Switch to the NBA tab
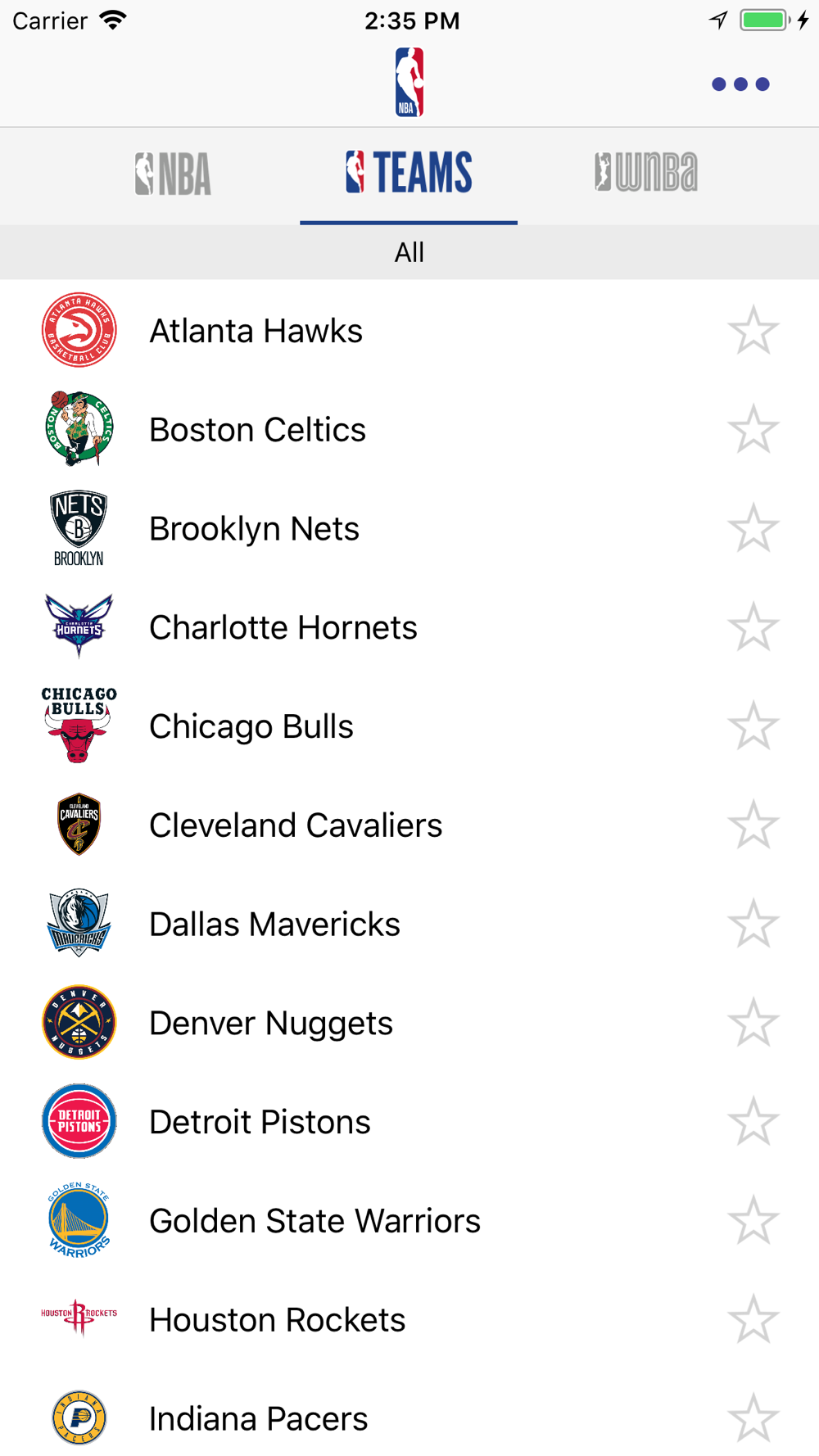Screen dimensions: 819x1456 point(173,174)
